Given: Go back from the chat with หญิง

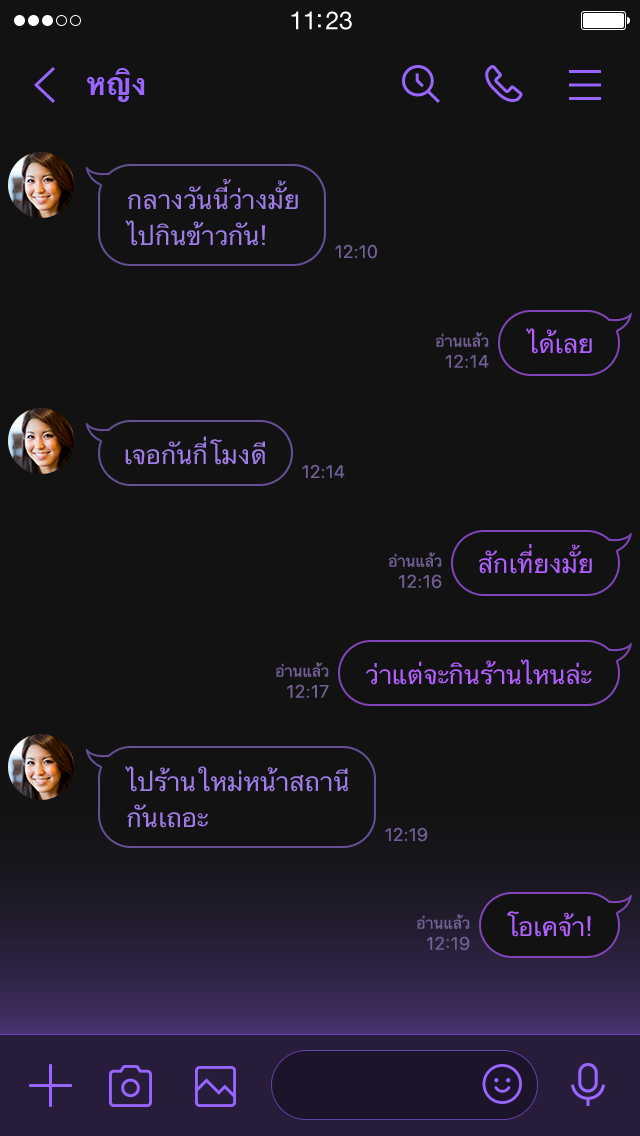Looking at the screenshot, I should pyautogui.click(x=45, y=85).
